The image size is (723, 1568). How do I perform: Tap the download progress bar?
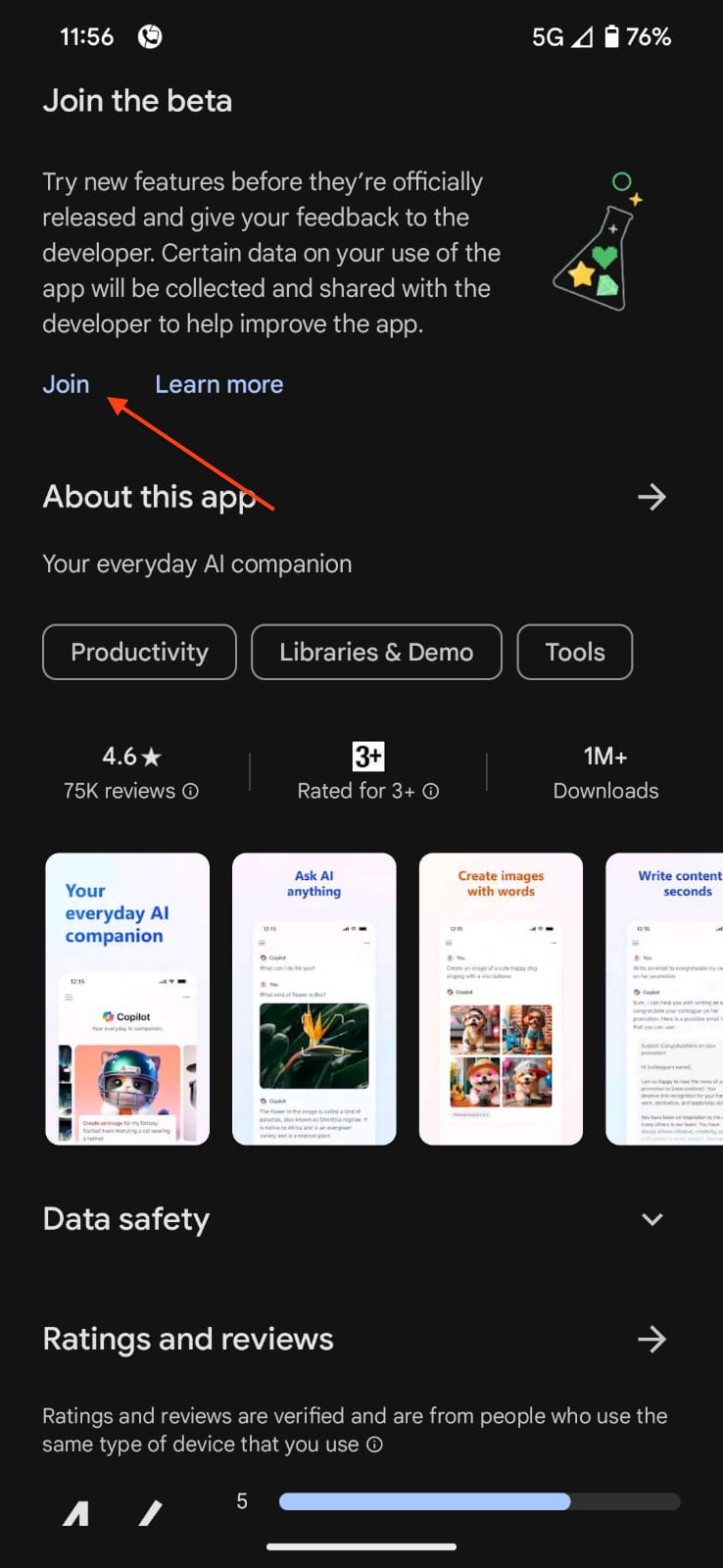[478, 1500]
